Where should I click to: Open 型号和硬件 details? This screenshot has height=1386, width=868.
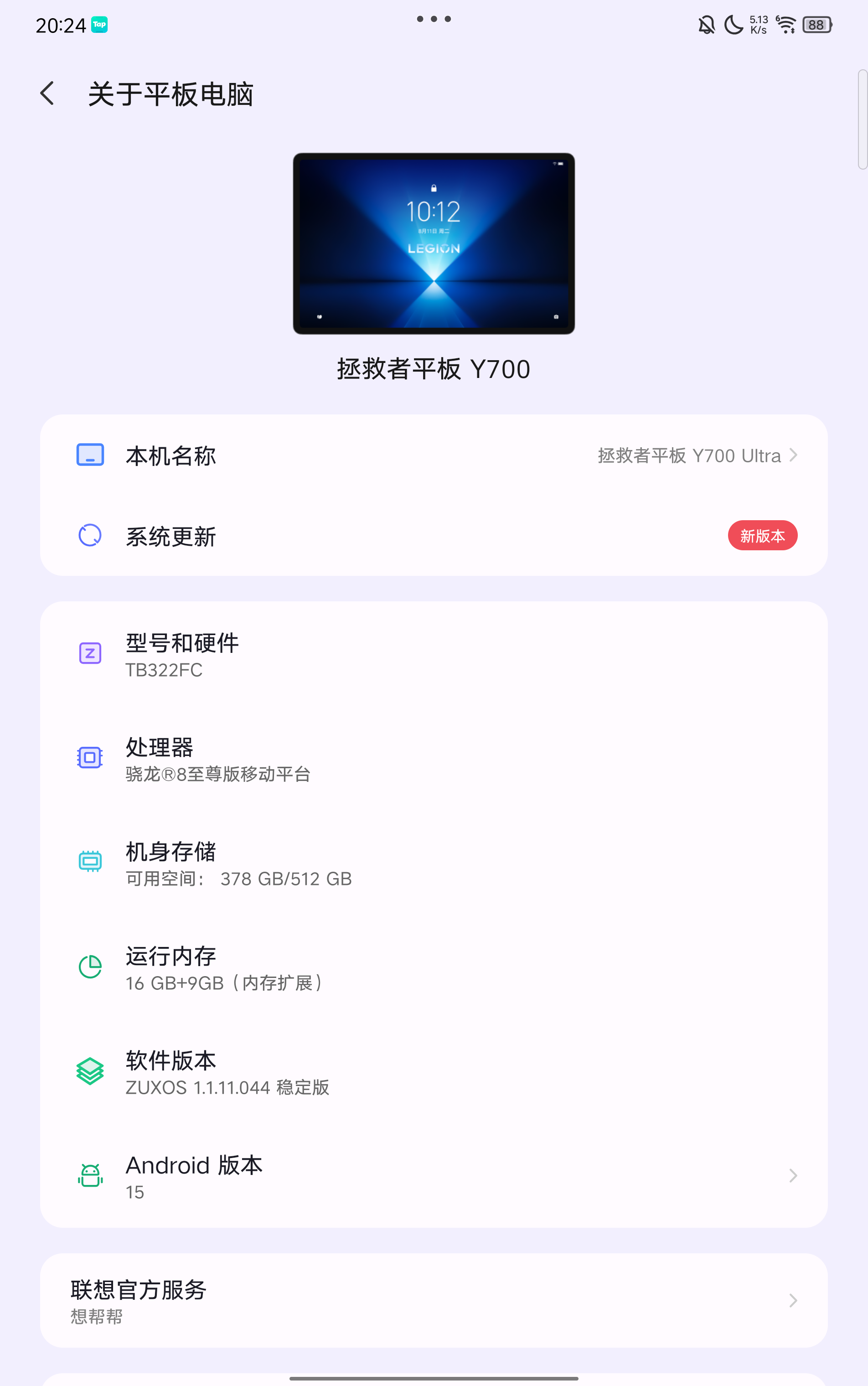434,655
